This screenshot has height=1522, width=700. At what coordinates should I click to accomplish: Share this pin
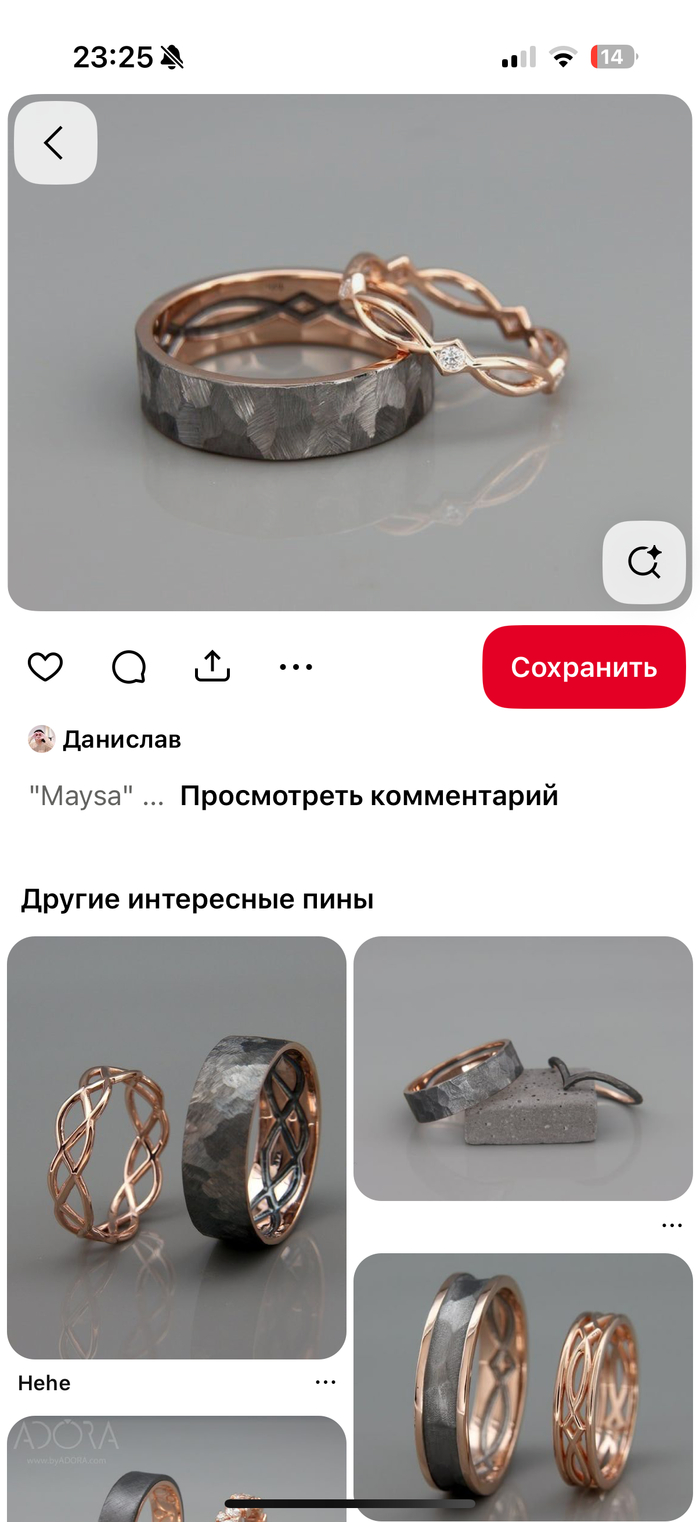(212, 667)
